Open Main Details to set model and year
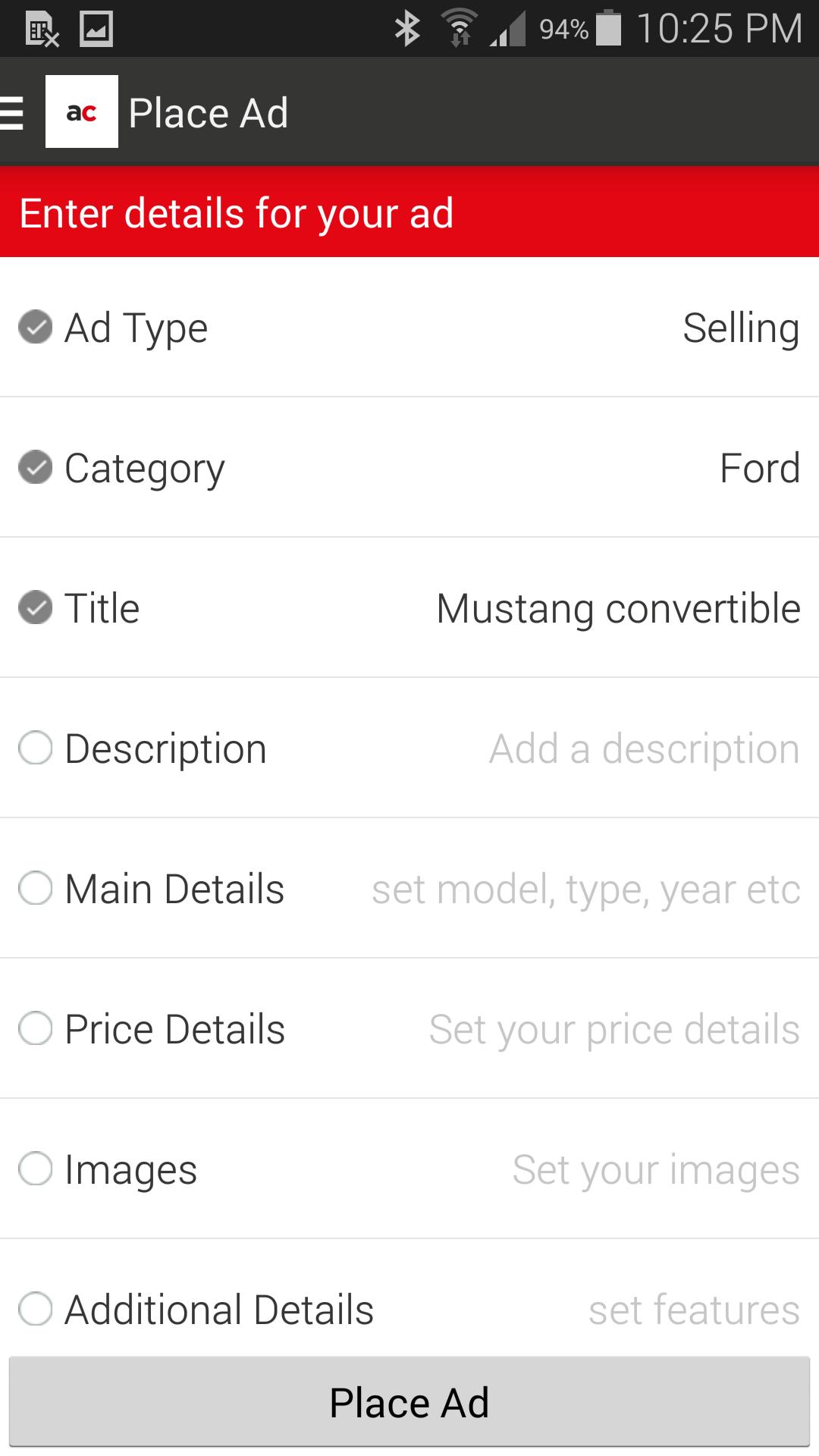Screen dimensions: 819x1456 409,889
